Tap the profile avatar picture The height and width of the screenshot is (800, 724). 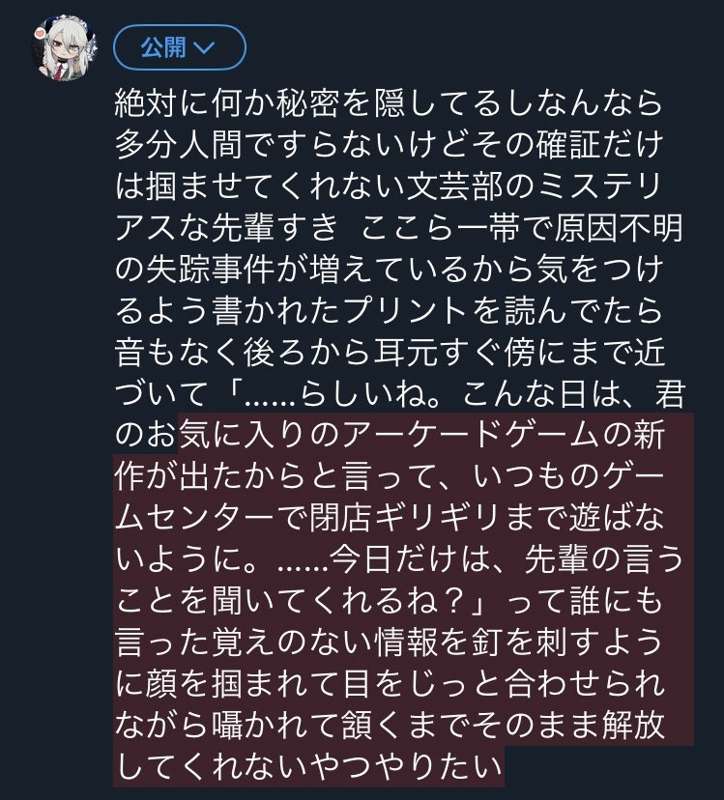pos(63,49)
